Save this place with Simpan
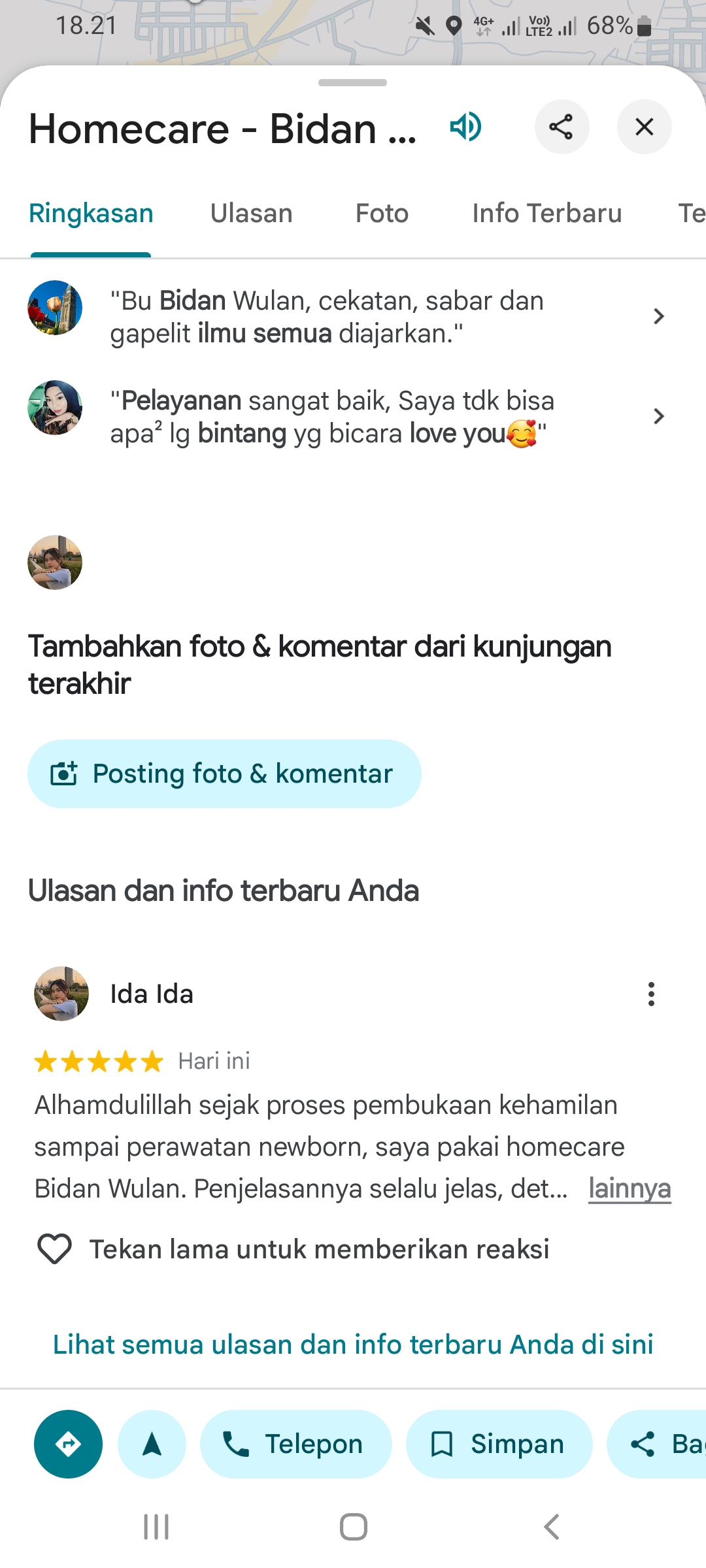The height and width of the screenshot is (1568, 706). 499,1444
